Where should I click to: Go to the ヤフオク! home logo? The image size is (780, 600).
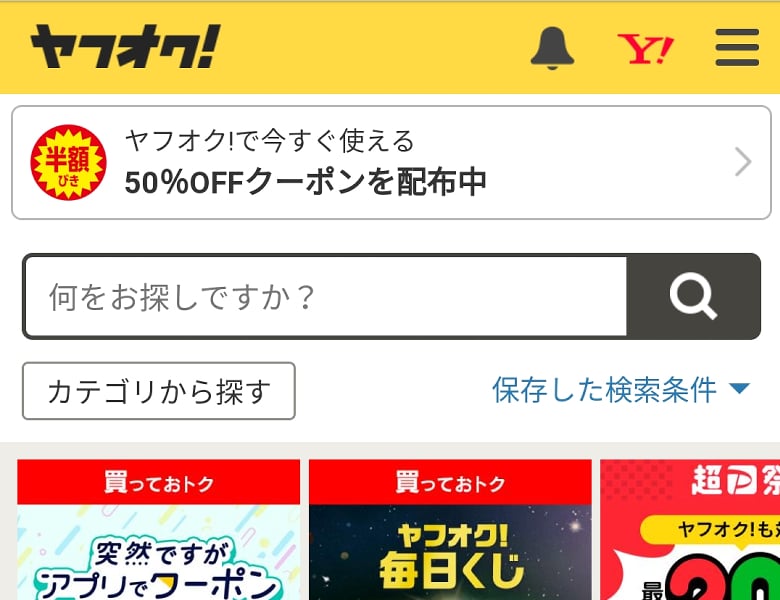[125, 47]
